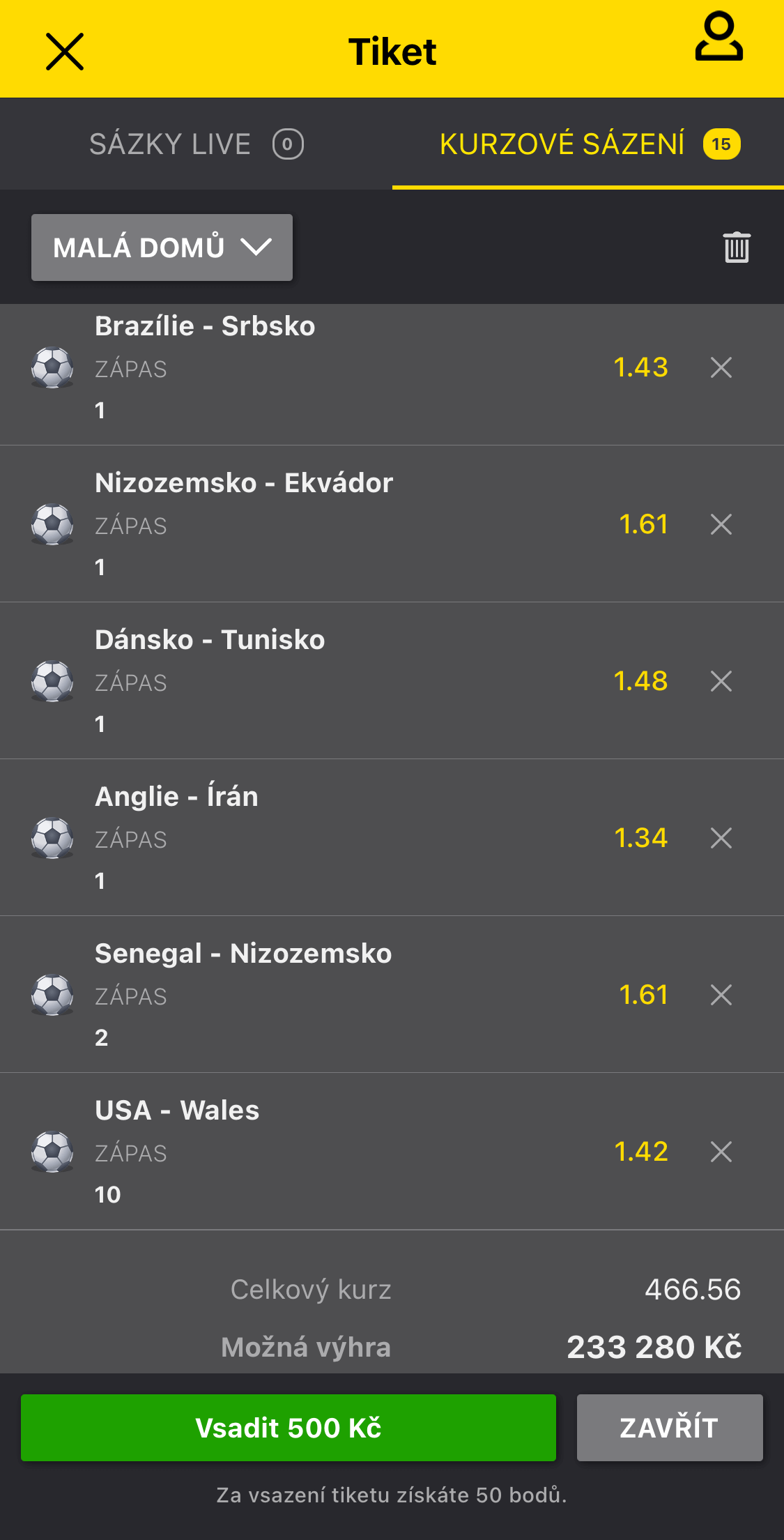Viewport: 784px width, 1540px height.
Task: Select the Kurzové sázení tab
Action: coord(588,144)
